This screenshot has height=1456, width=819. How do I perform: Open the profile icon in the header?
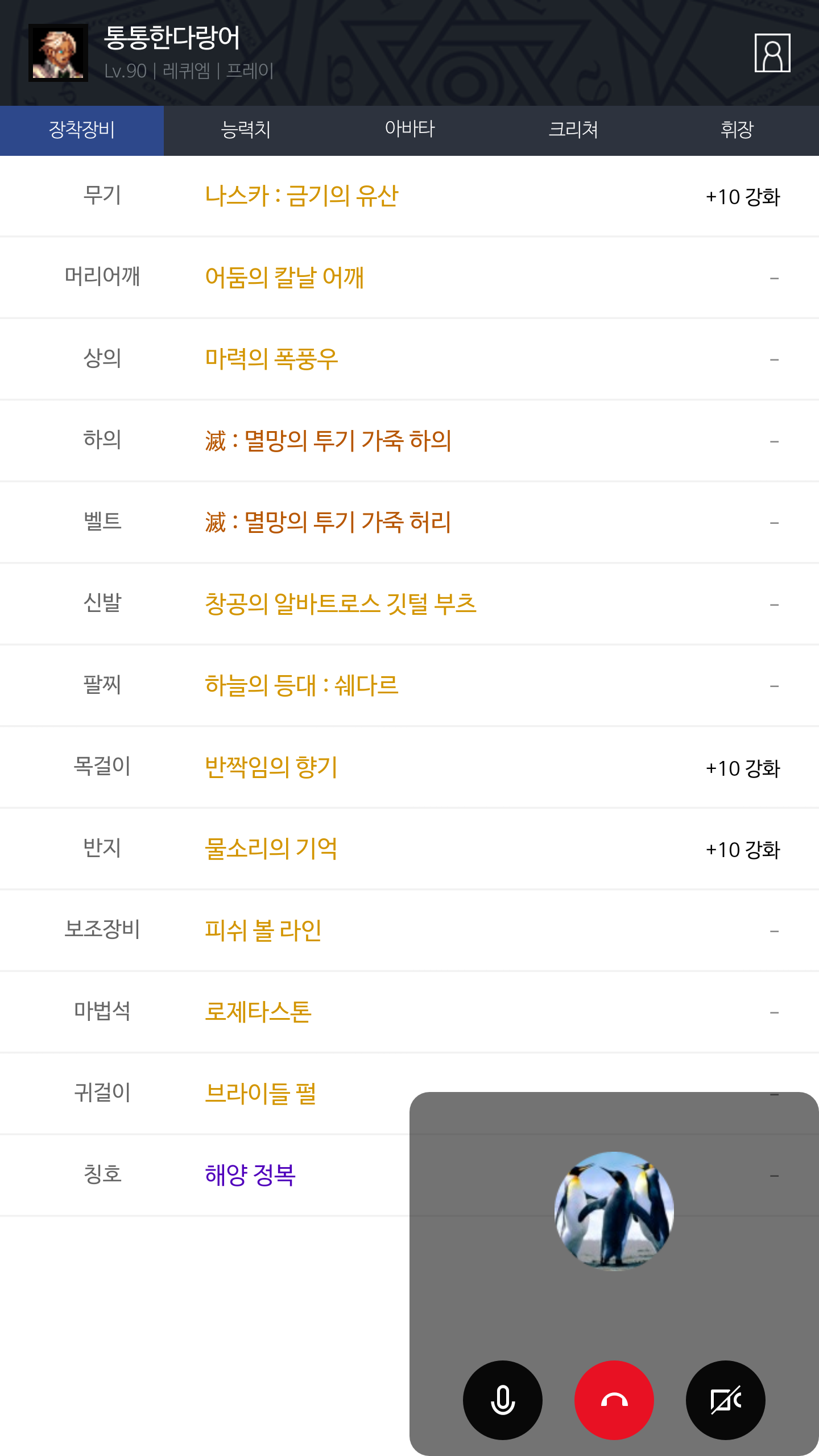click(x=772, y=53)
